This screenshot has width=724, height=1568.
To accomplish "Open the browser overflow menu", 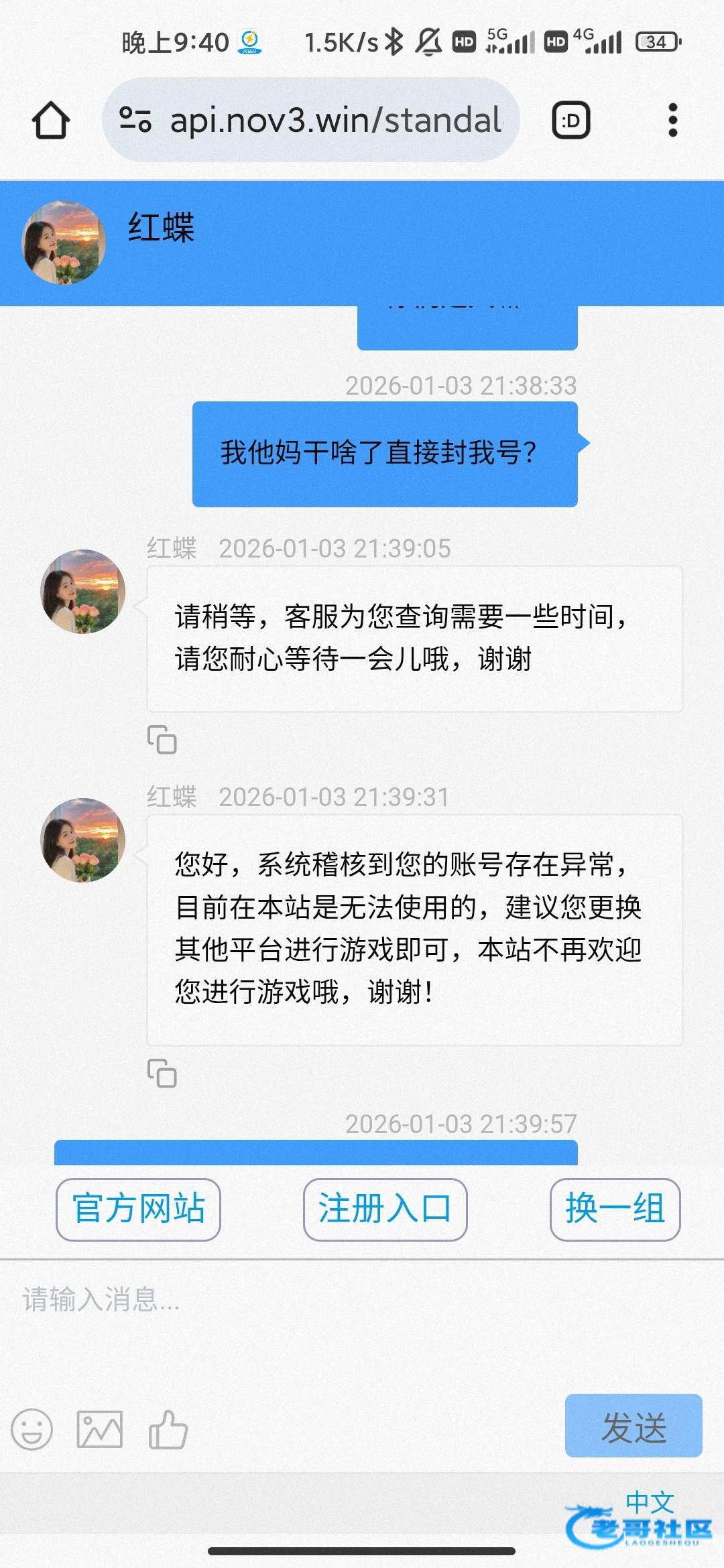I will point(672,121).
